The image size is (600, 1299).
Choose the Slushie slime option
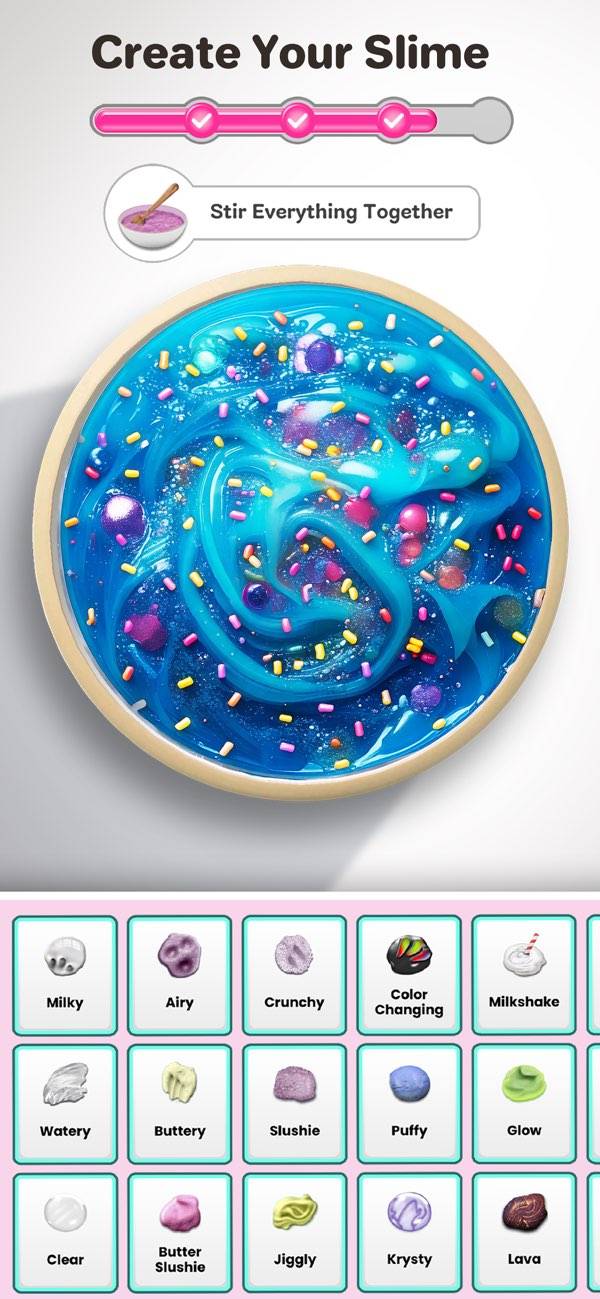(294, 1104)
